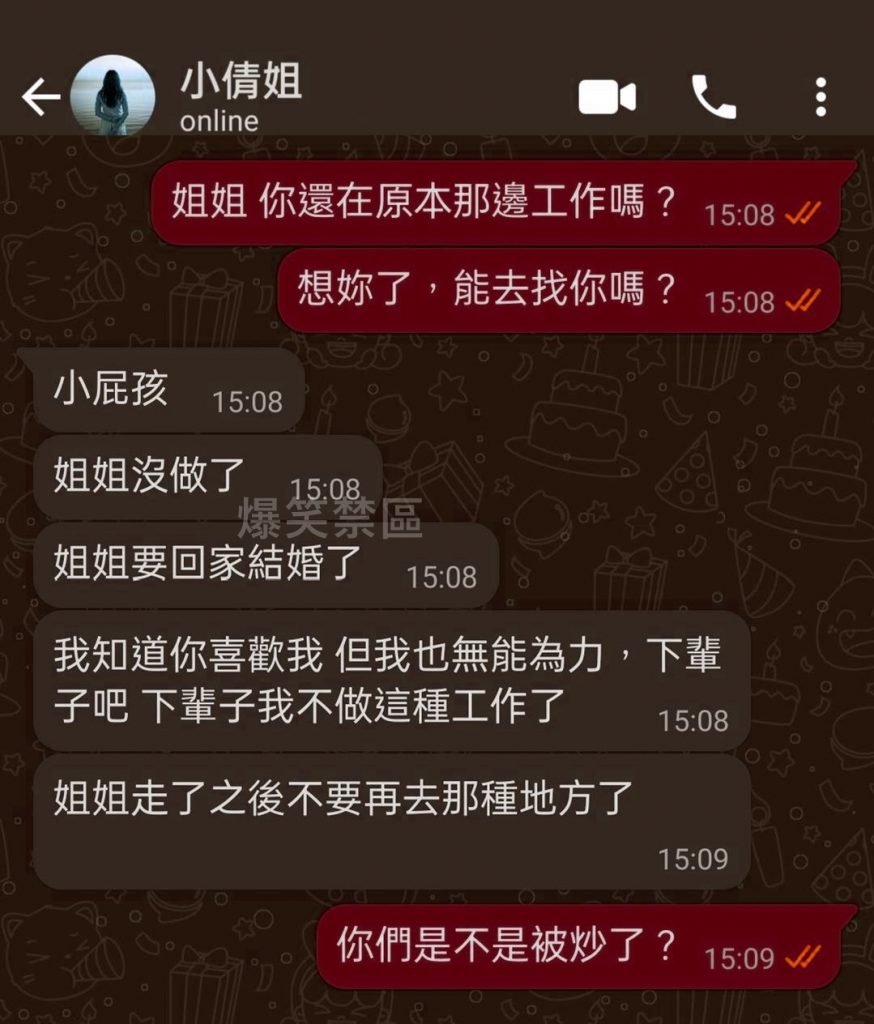
Task: Open 小倩姐's profile picture
Action: coord(112,96)
